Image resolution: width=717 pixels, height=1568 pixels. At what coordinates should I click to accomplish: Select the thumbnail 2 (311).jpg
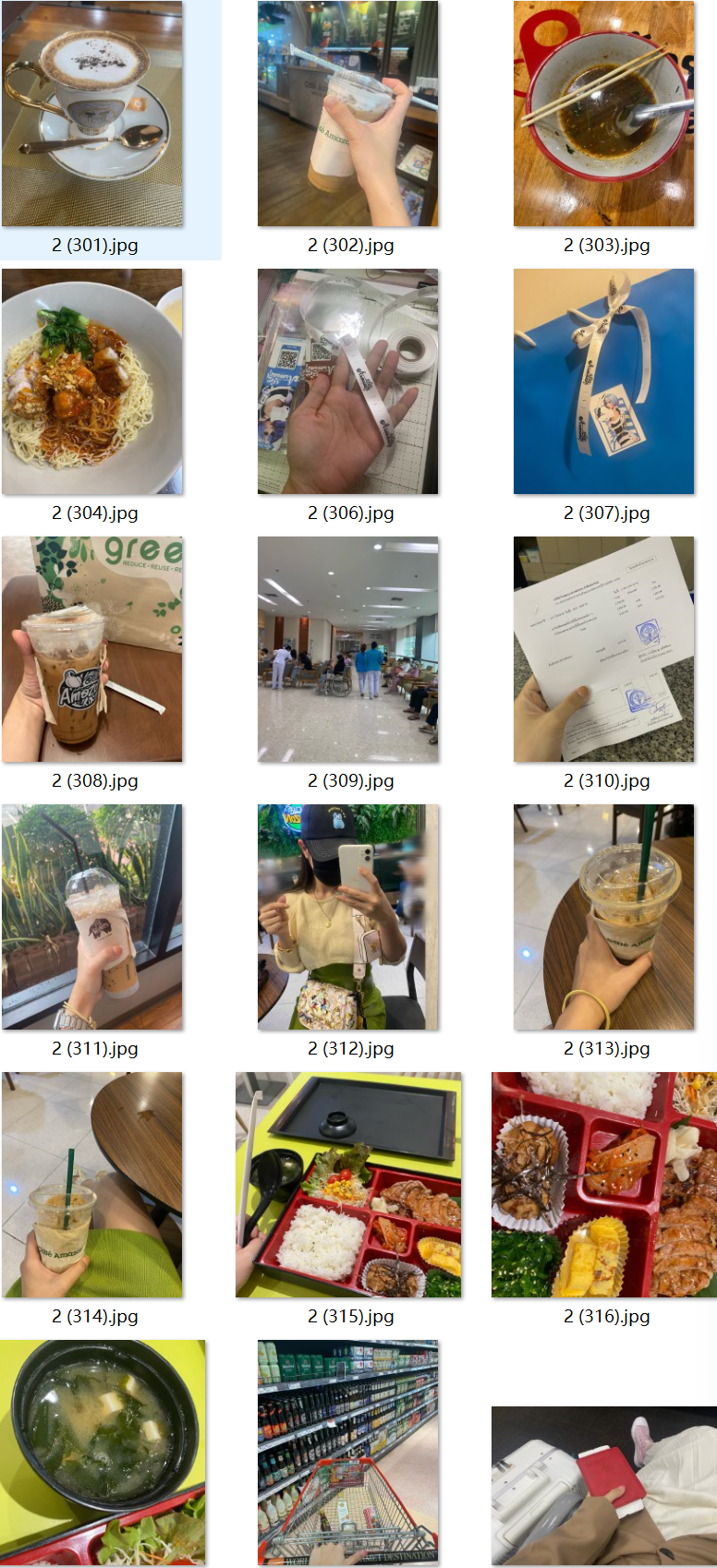tap(92, 918)
